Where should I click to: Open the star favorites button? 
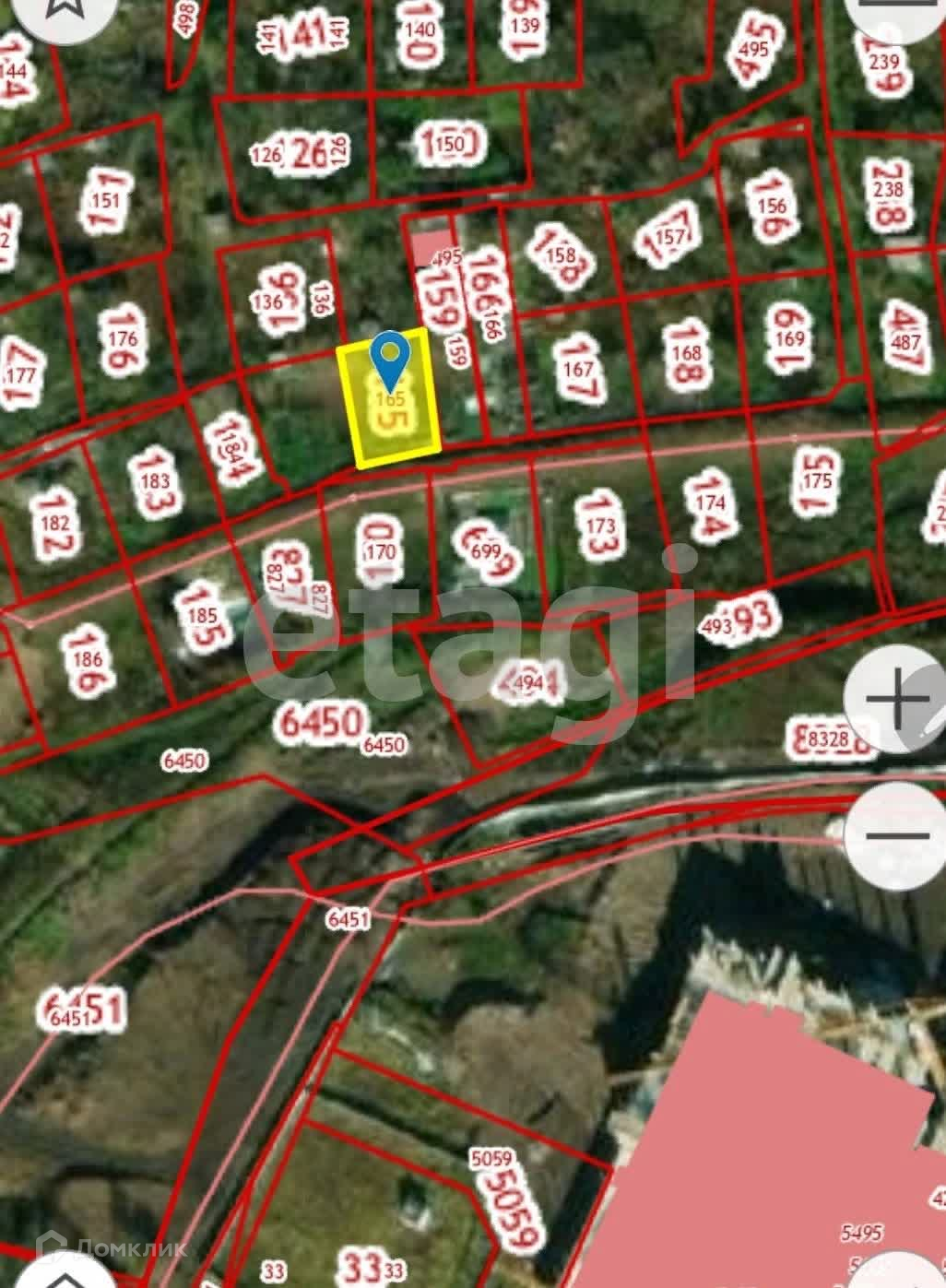tap(63, 7)
